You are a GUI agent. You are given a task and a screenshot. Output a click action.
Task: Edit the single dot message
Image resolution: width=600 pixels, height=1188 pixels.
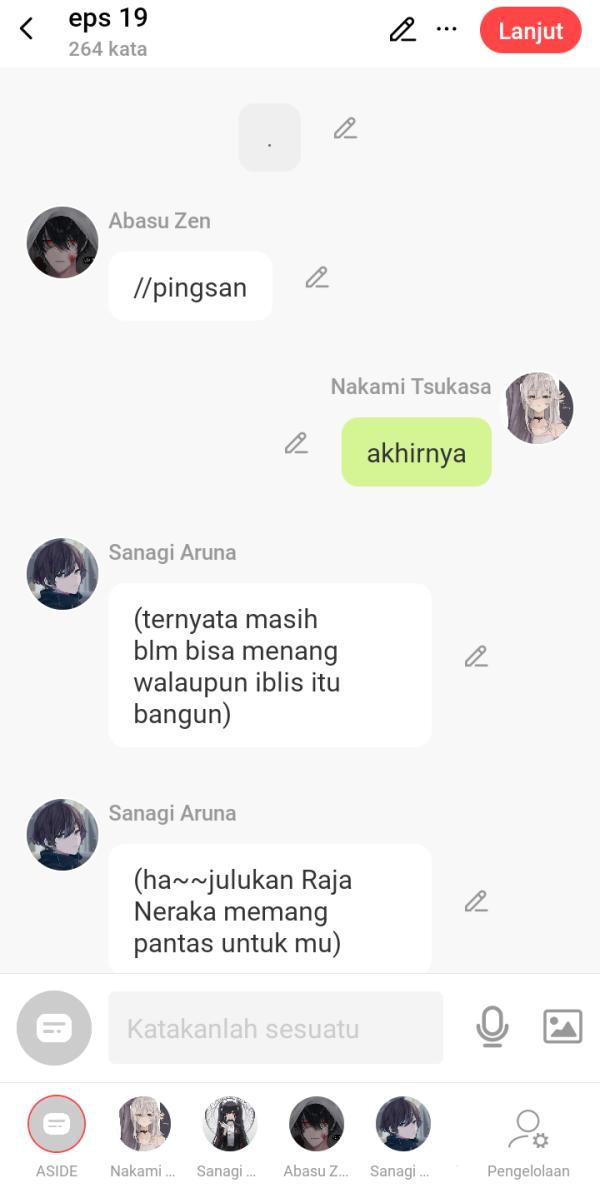coord(345,129)
